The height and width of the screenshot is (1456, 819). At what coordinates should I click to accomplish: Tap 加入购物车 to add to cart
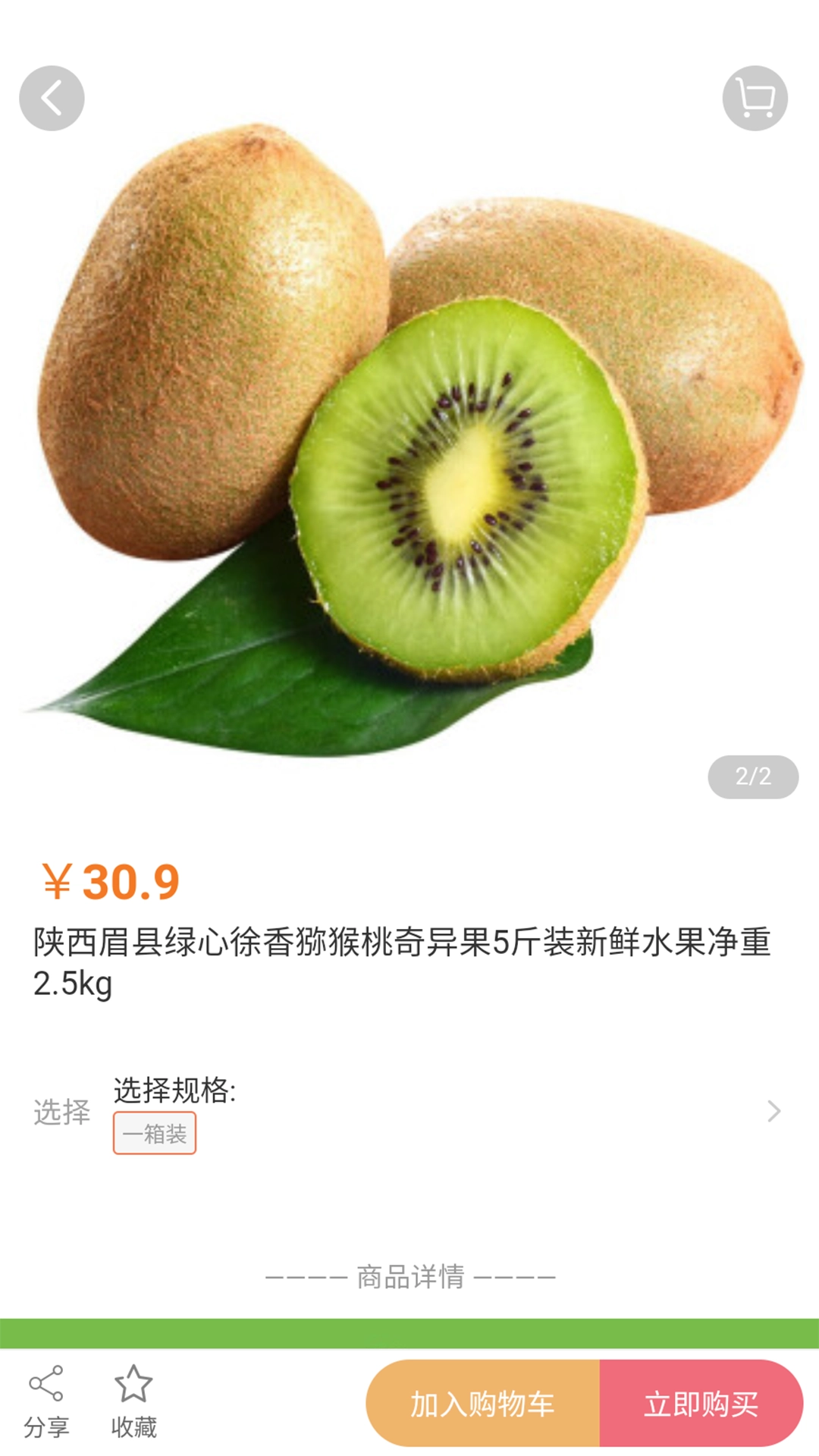[483, 1404]
